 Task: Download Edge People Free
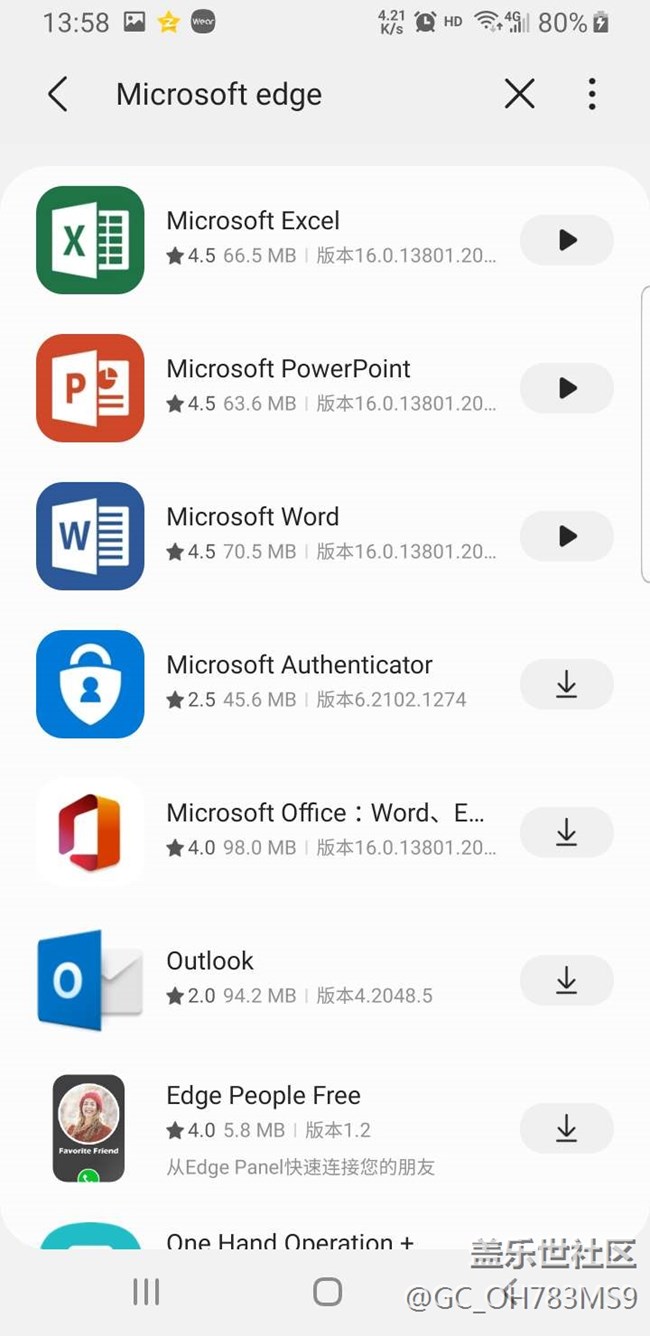click(x=566, y=1128)
